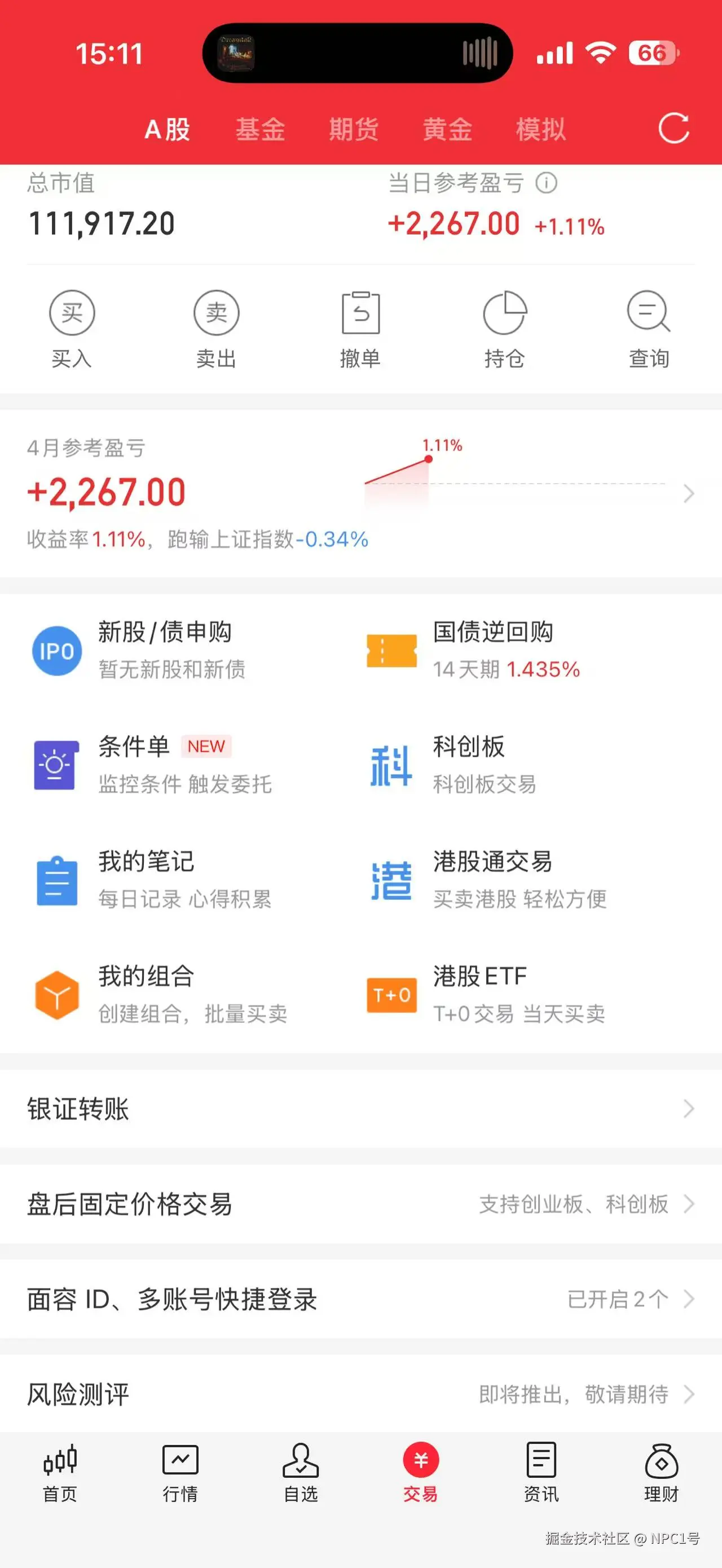722x1568 pixels.
Task: Tap the orange 国债逆回购 ticket icon
Action: (x=391, y=650)
